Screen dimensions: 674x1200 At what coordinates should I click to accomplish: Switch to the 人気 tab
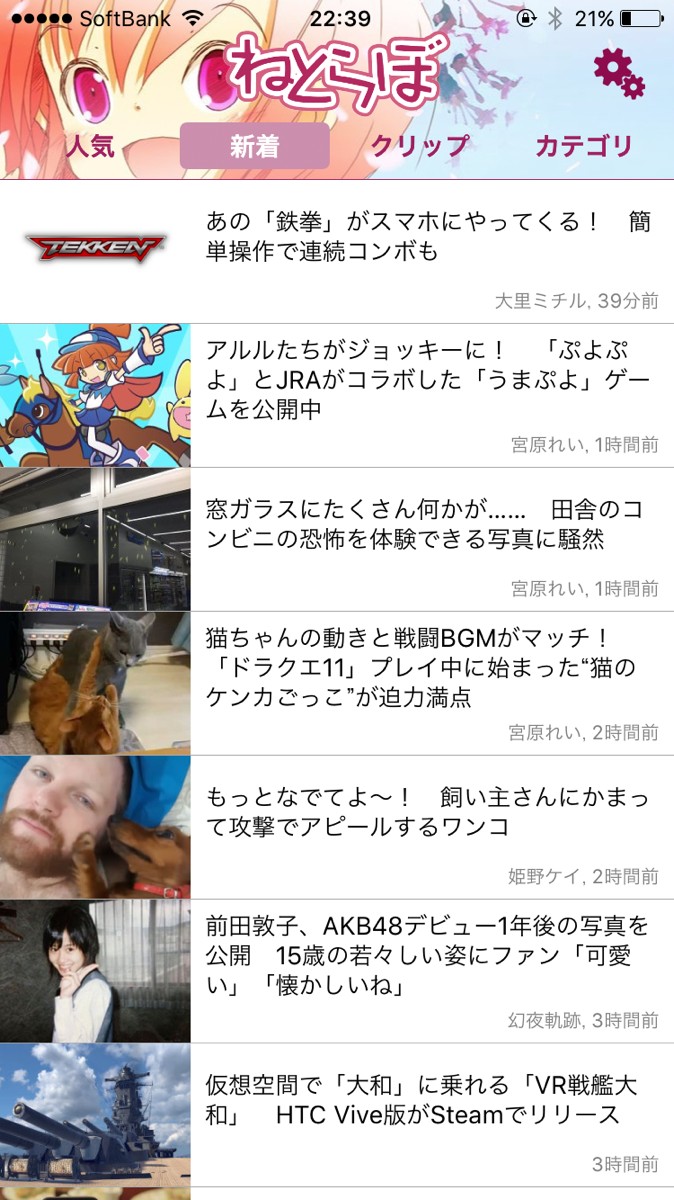[91, 146]
